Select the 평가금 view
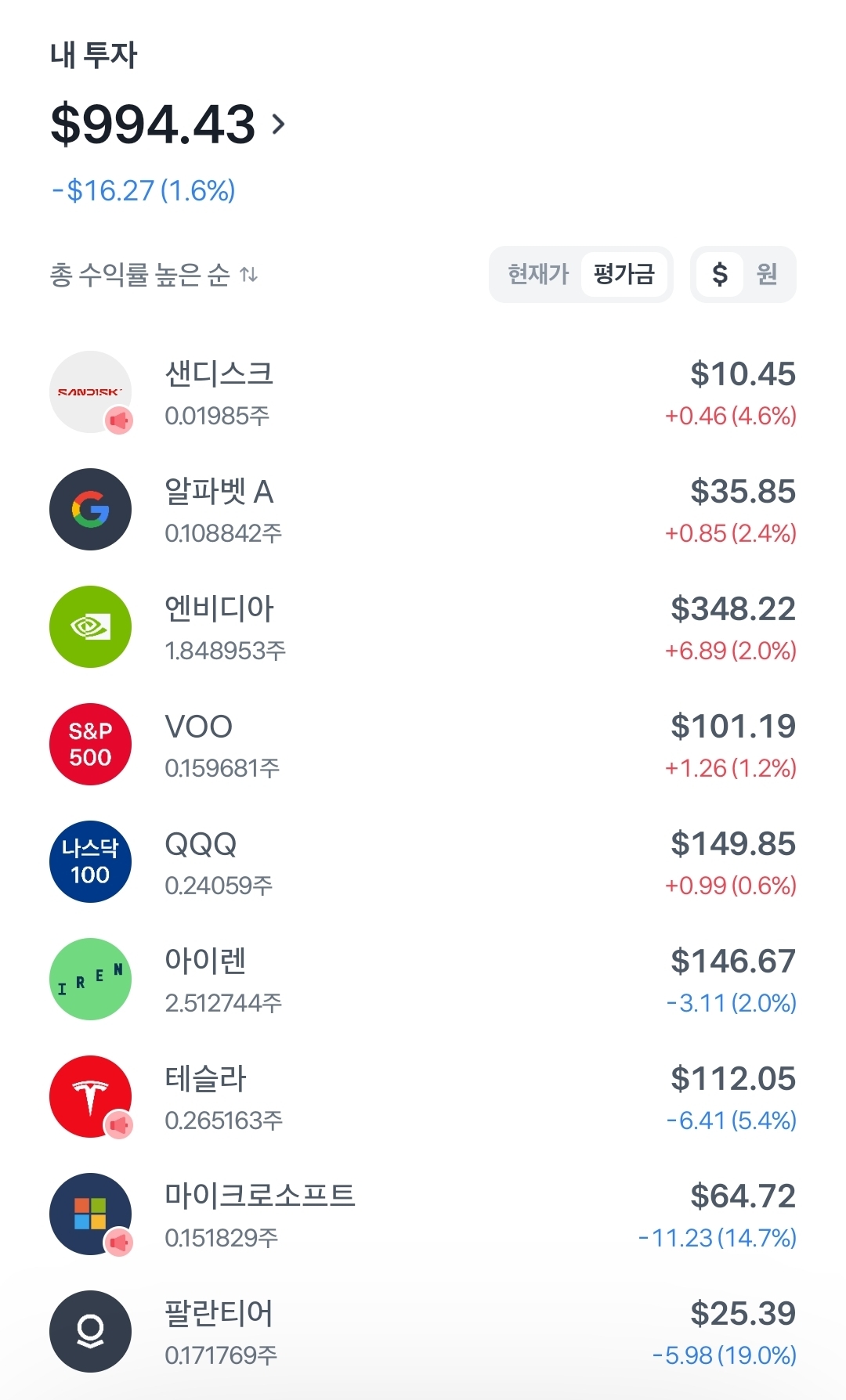The image size is (846, 1400). click(624, 274)
